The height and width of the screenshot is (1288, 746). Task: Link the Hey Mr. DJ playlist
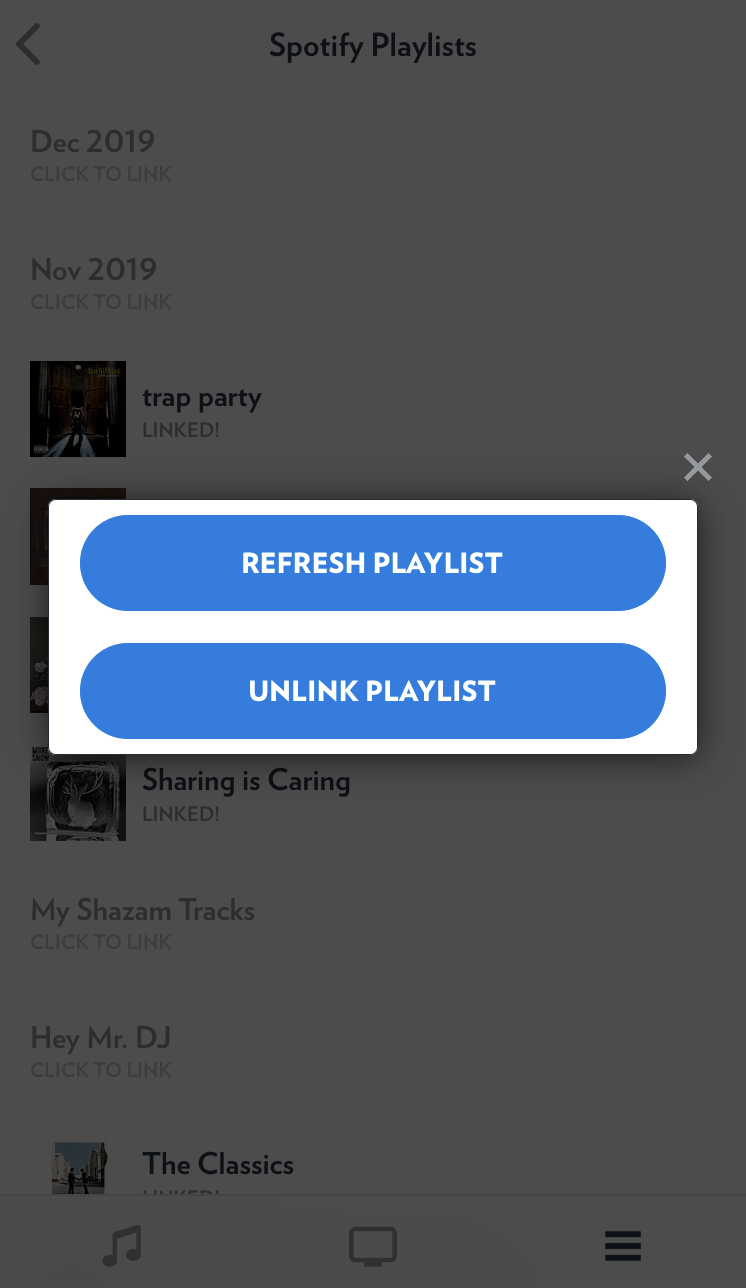373,1049
